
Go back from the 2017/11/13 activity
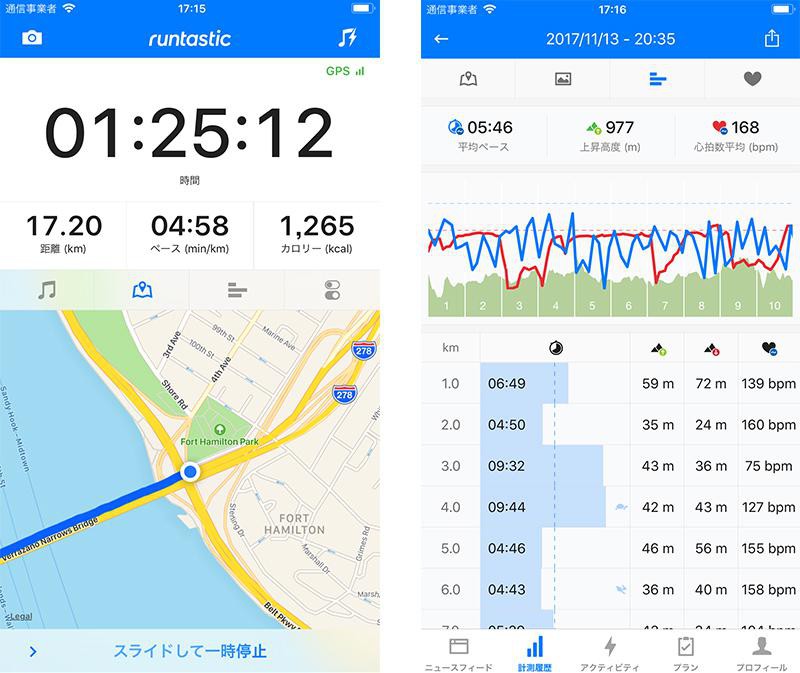pos(441,39)
